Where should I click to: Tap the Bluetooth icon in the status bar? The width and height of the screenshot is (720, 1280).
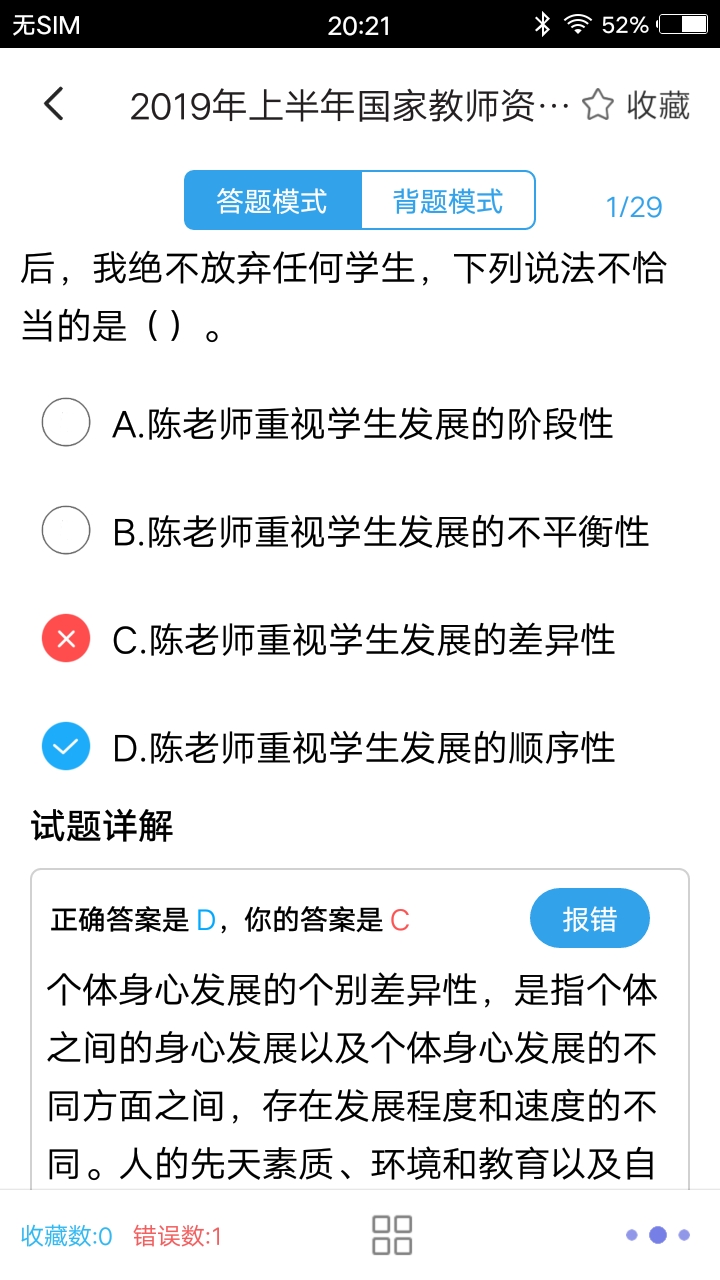coord(543,24)
